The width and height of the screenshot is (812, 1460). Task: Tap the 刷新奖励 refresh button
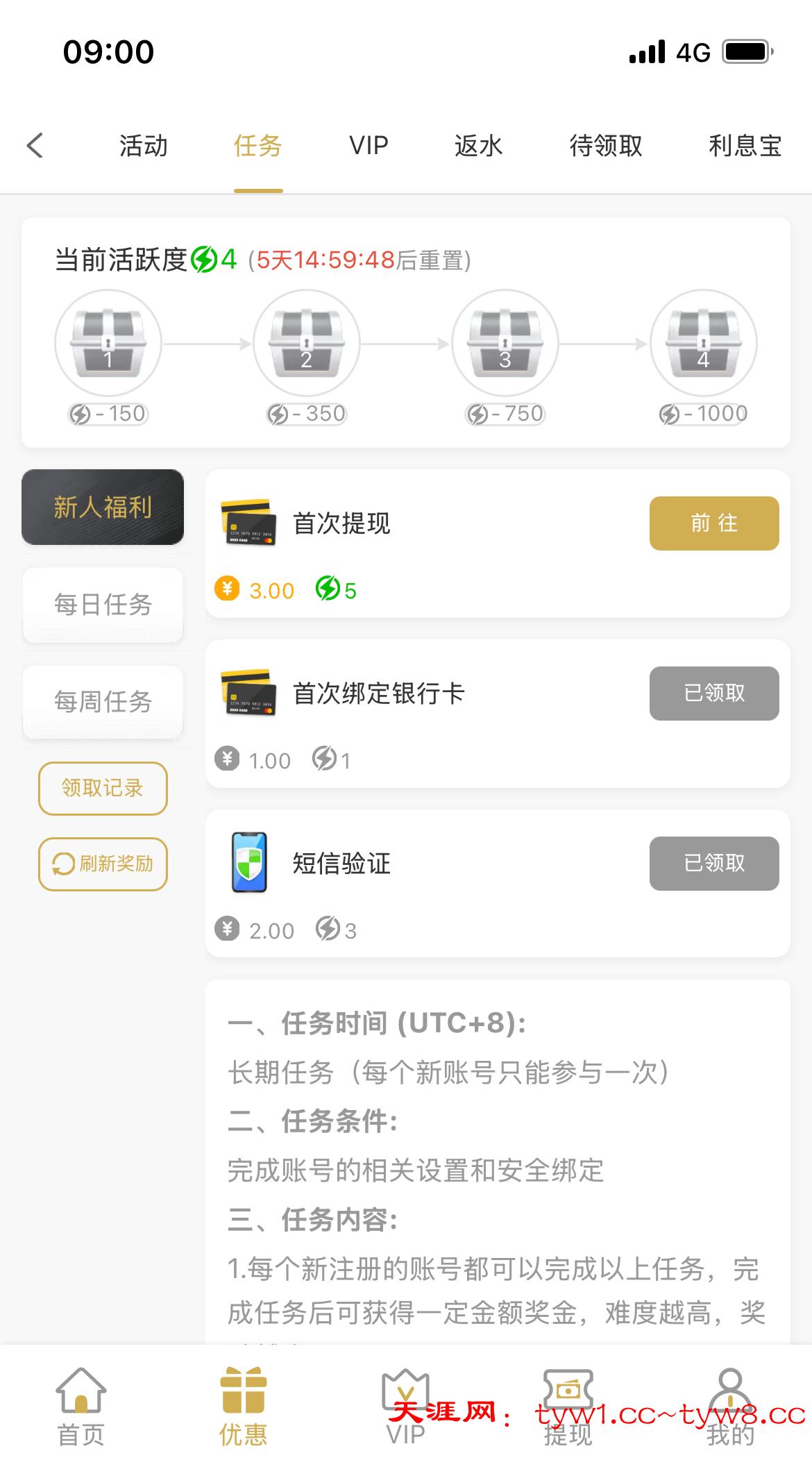click(103, 864)
